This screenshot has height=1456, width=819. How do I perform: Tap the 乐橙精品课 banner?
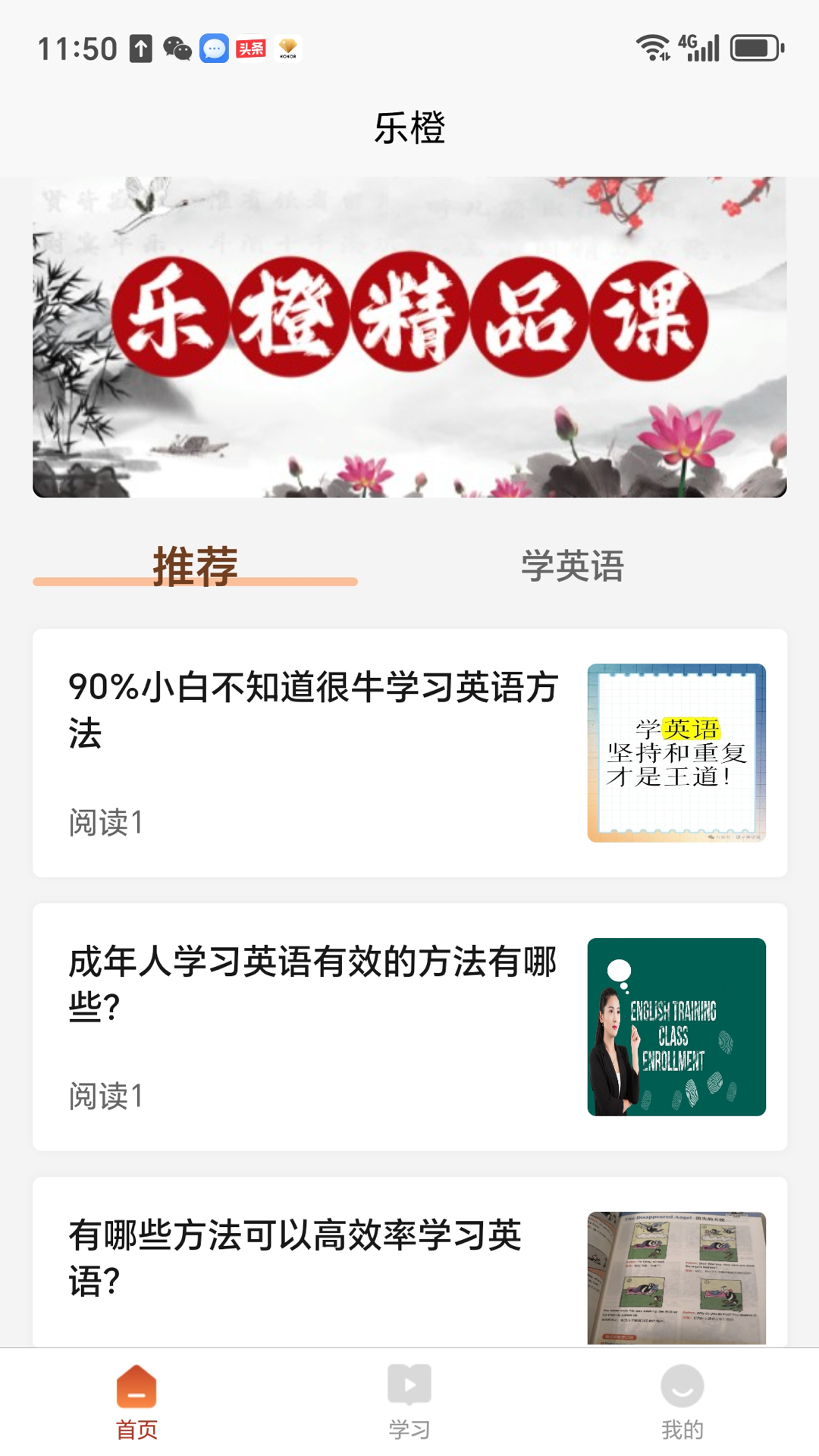coord(409,336)
